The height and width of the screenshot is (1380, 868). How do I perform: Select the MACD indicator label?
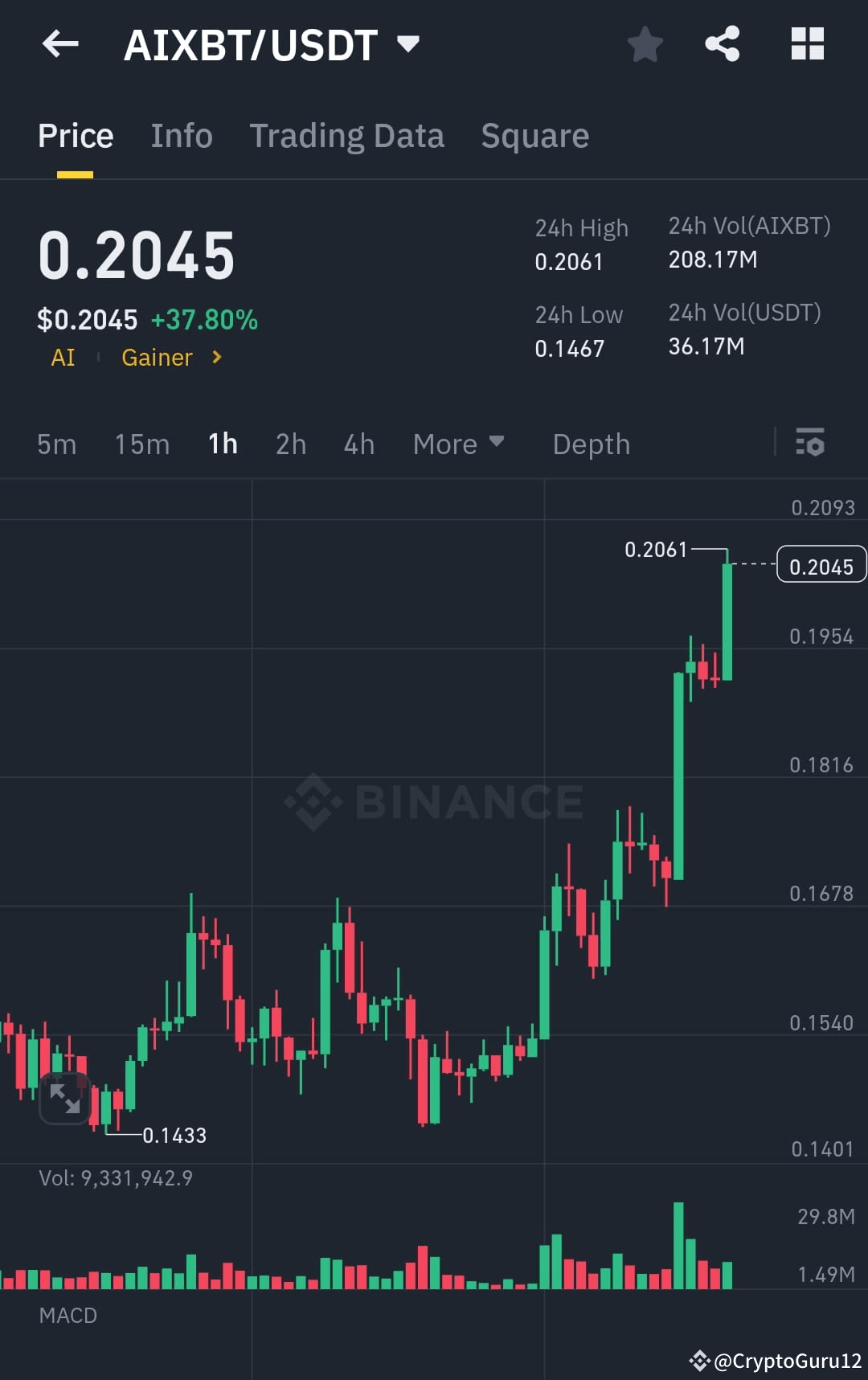coord(68,1315)
